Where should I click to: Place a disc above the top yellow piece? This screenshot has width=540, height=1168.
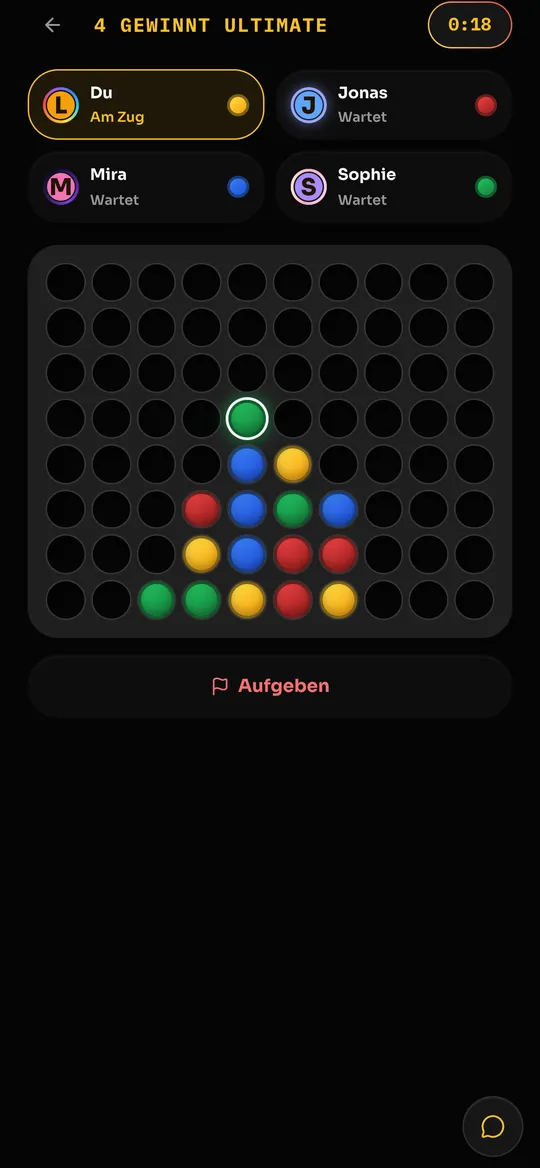[x=293, y=419]
